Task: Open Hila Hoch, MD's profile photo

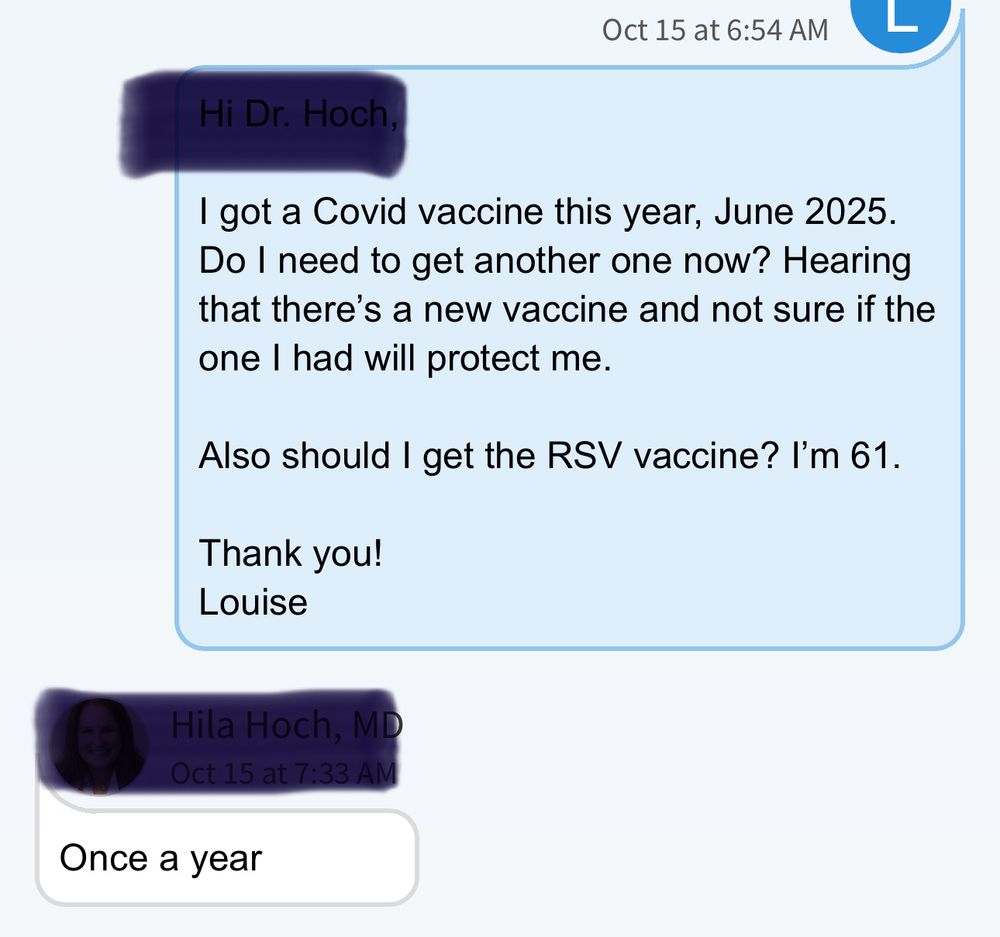Action: pyautogui.click(x=98, y=746)
